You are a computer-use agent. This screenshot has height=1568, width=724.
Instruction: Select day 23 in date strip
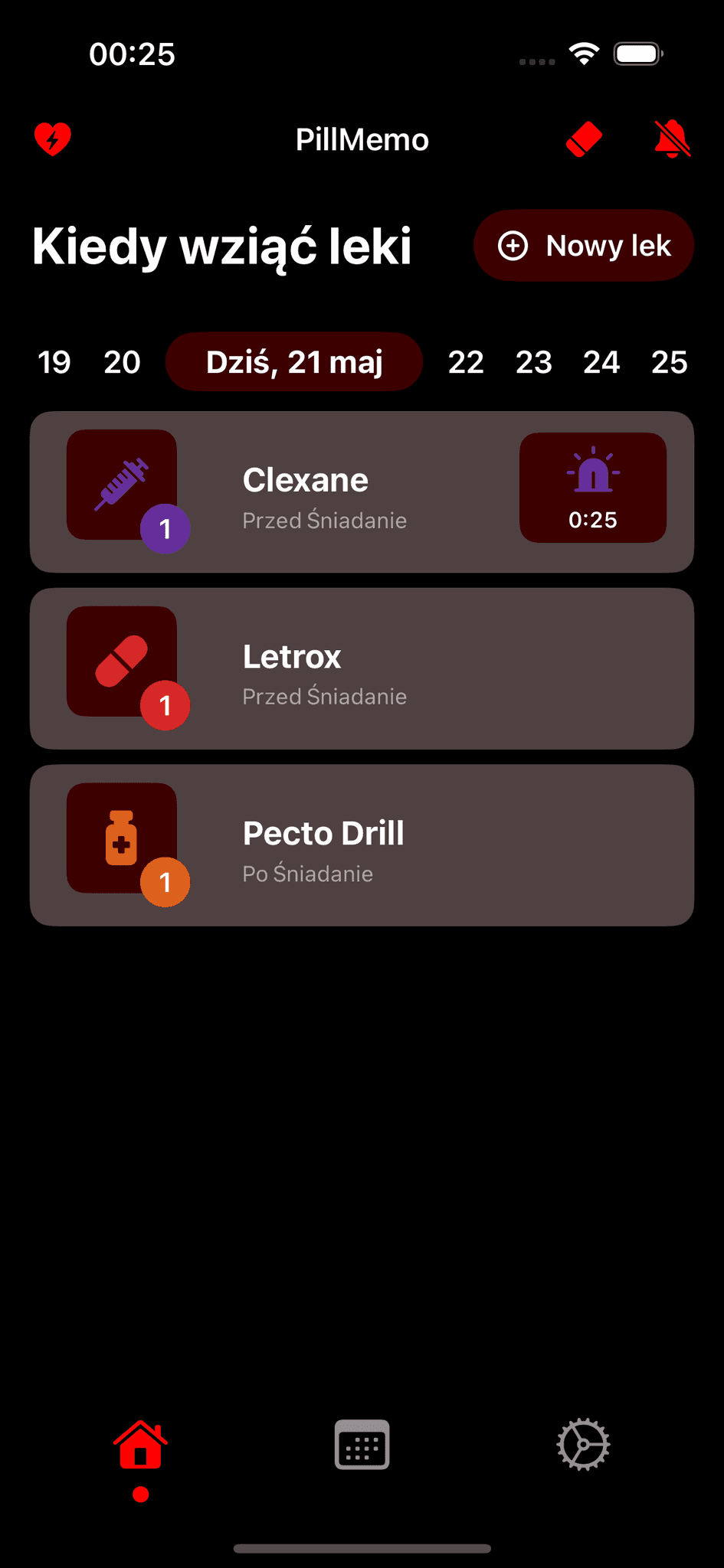534,362
